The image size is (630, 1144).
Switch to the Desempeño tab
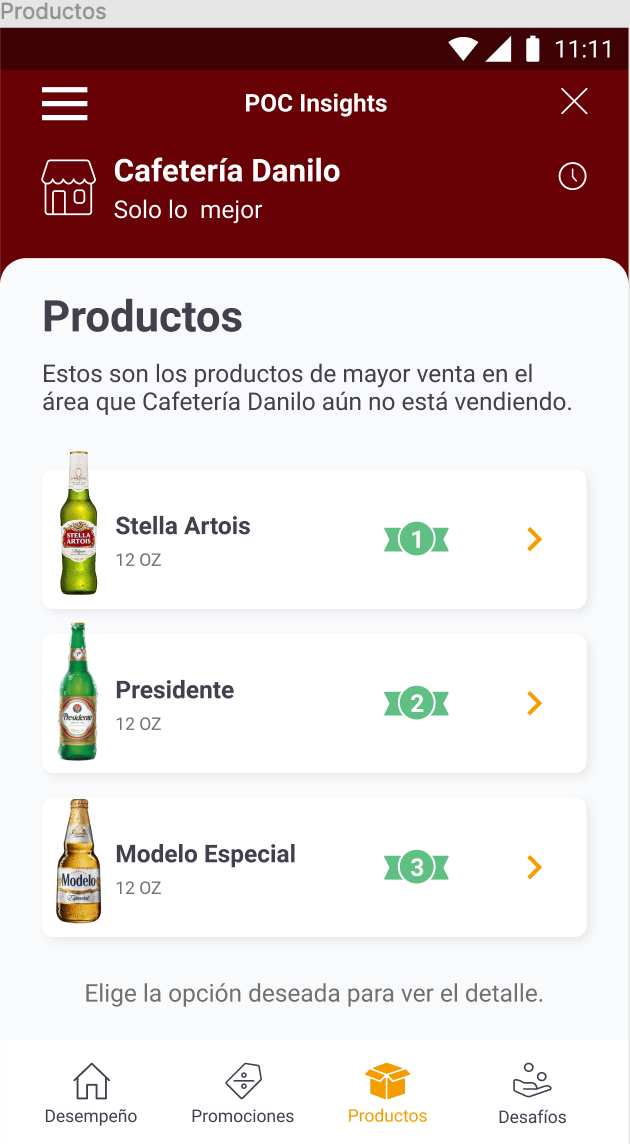(91, 1093)
